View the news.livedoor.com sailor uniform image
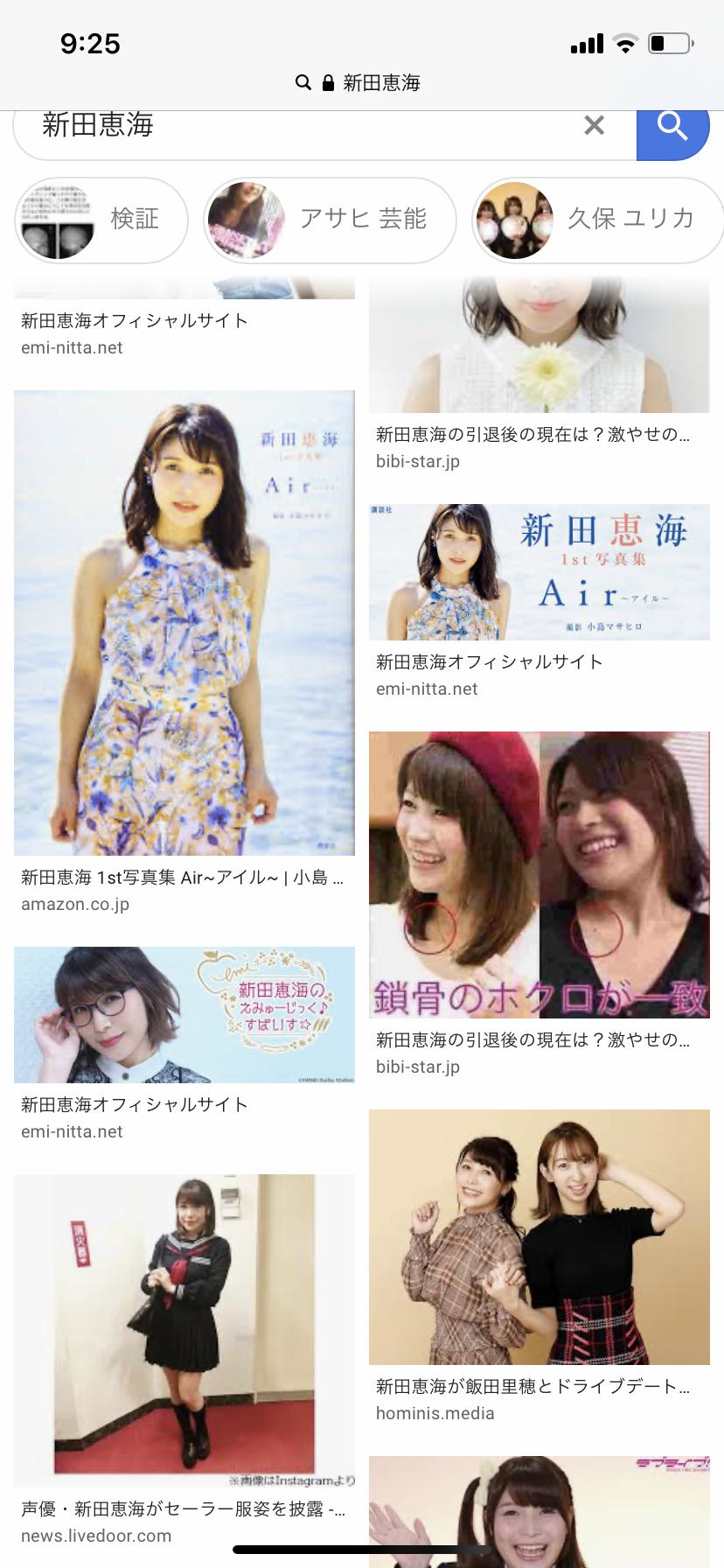Viewport: 724px width, 1568px height. pyautogui.click(x=184, y=1329)
